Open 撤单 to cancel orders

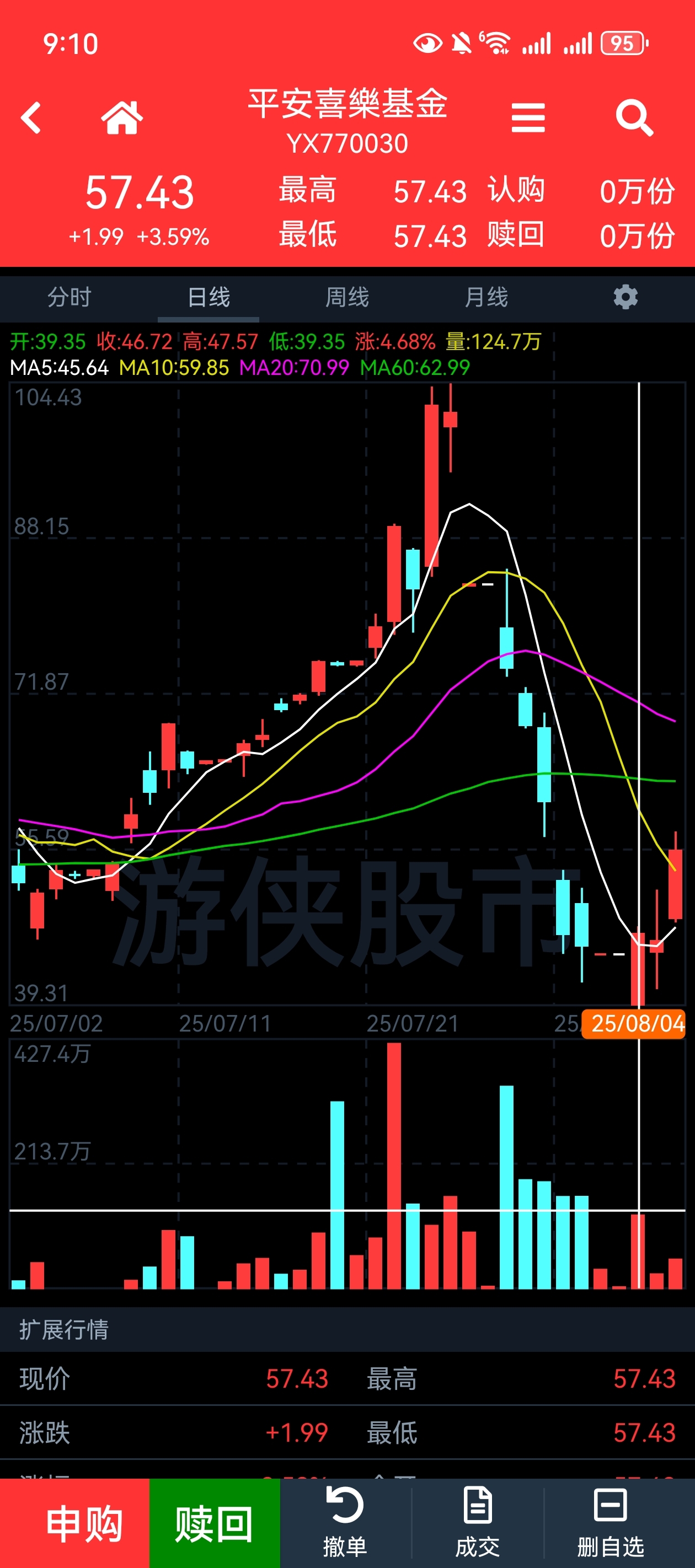(345, 1522)
